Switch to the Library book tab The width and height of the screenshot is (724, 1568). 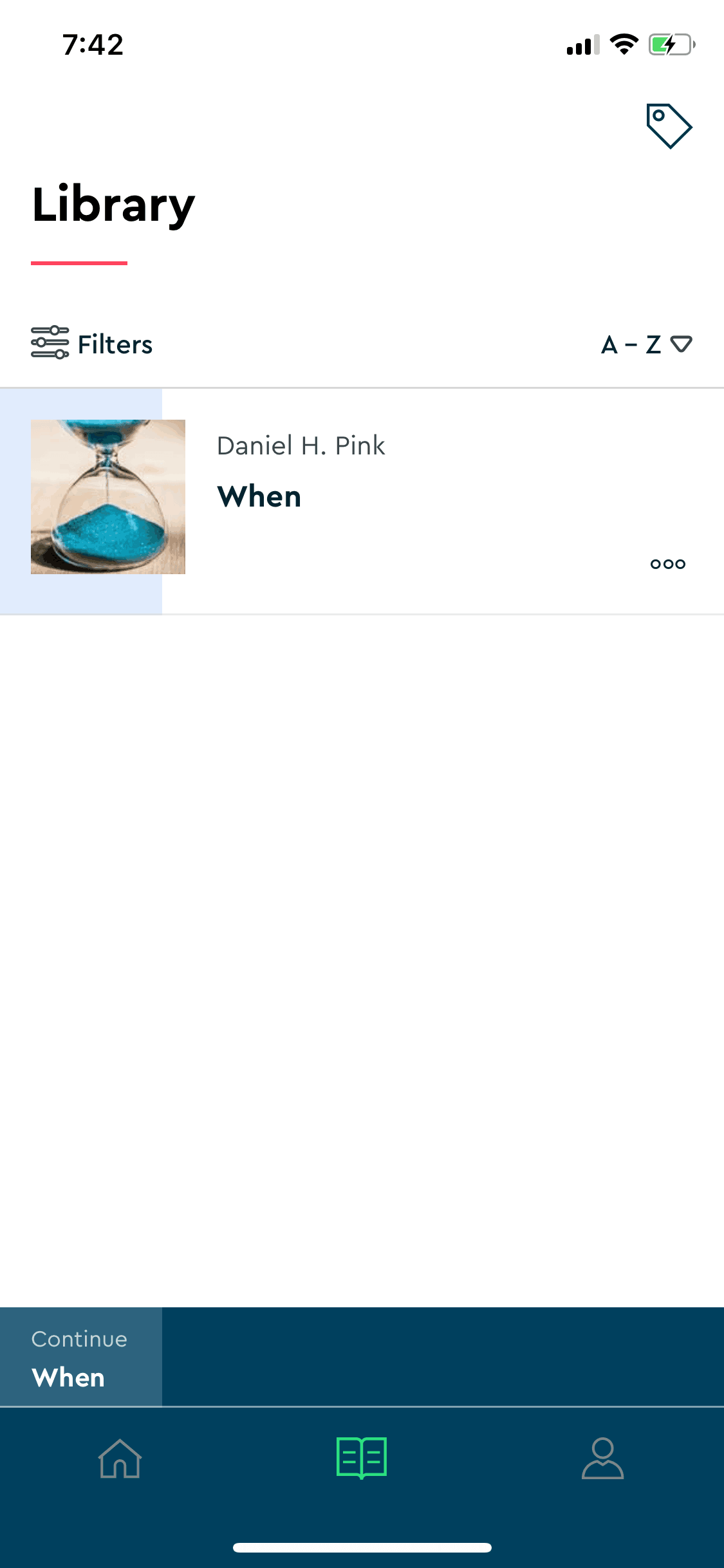click(x=362, y=1459)
